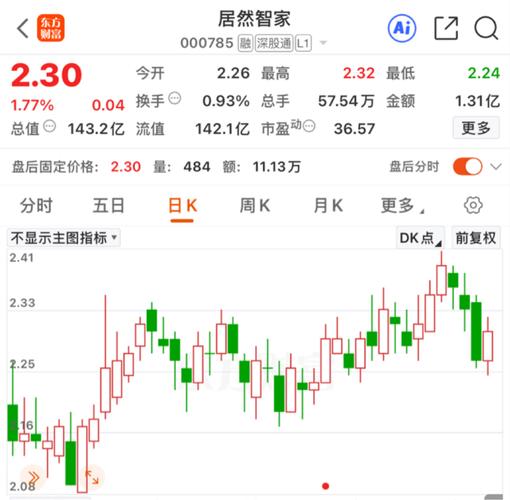The image size is (510, 500).
Task: Tap the DK点 button
Action: [x=420, y=238]
